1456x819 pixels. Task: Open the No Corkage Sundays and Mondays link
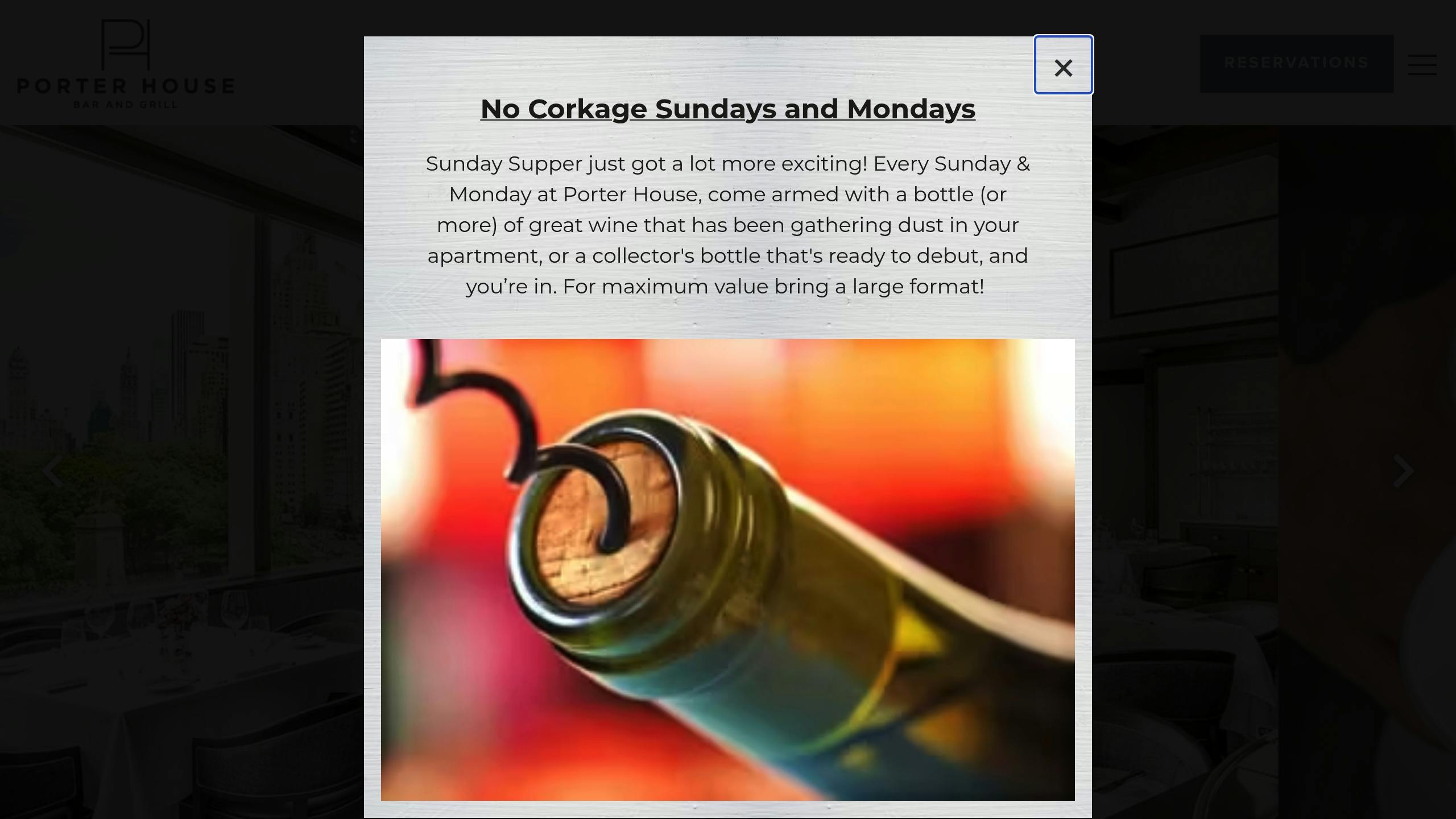(x=727, y=109)
